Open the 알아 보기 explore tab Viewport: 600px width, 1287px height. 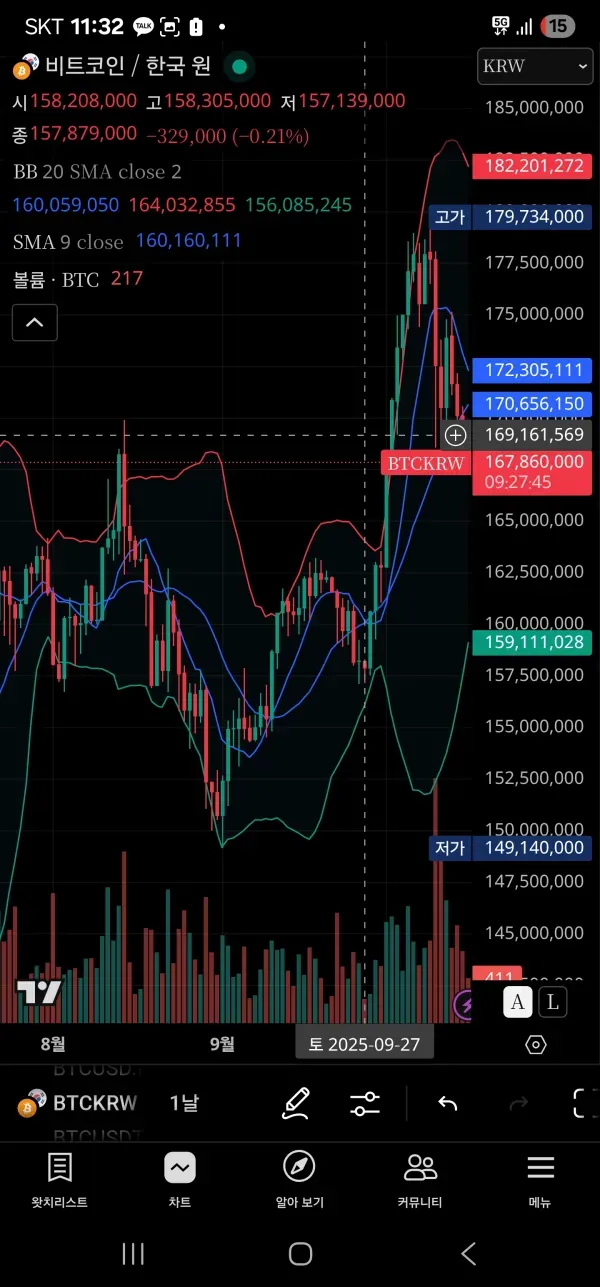[x=300, y=1178]
